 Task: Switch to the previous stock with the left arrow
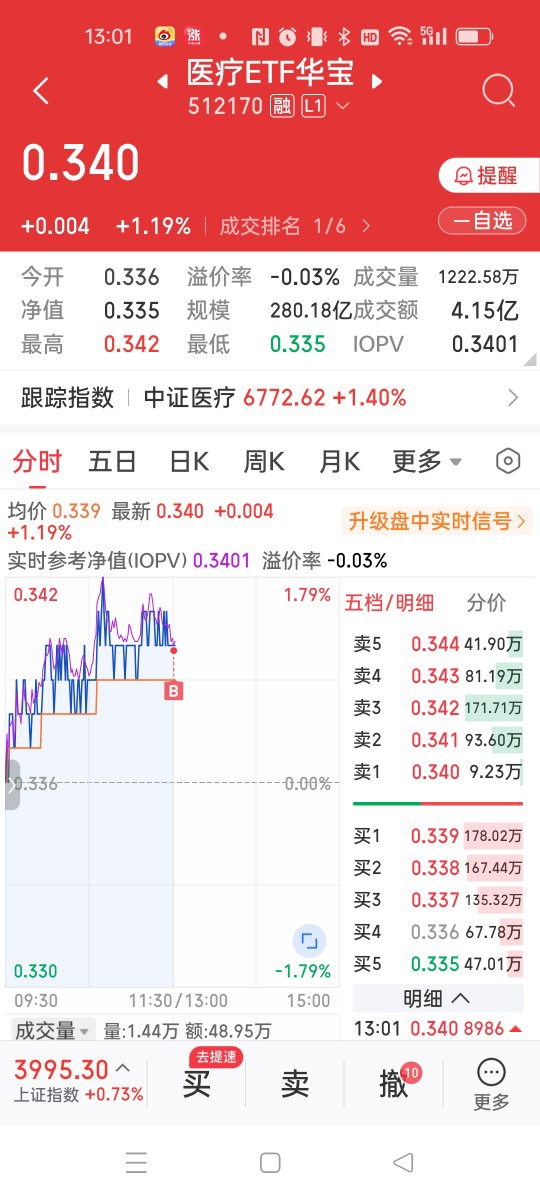tap(162, 81)
